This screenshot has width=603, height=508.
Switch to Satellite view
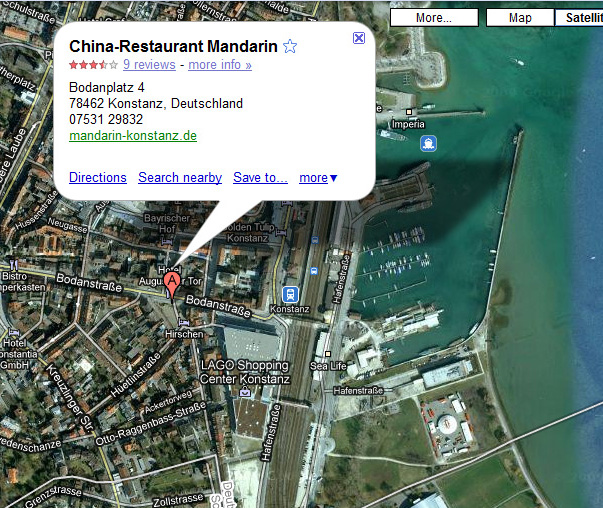tap(580, 18)
